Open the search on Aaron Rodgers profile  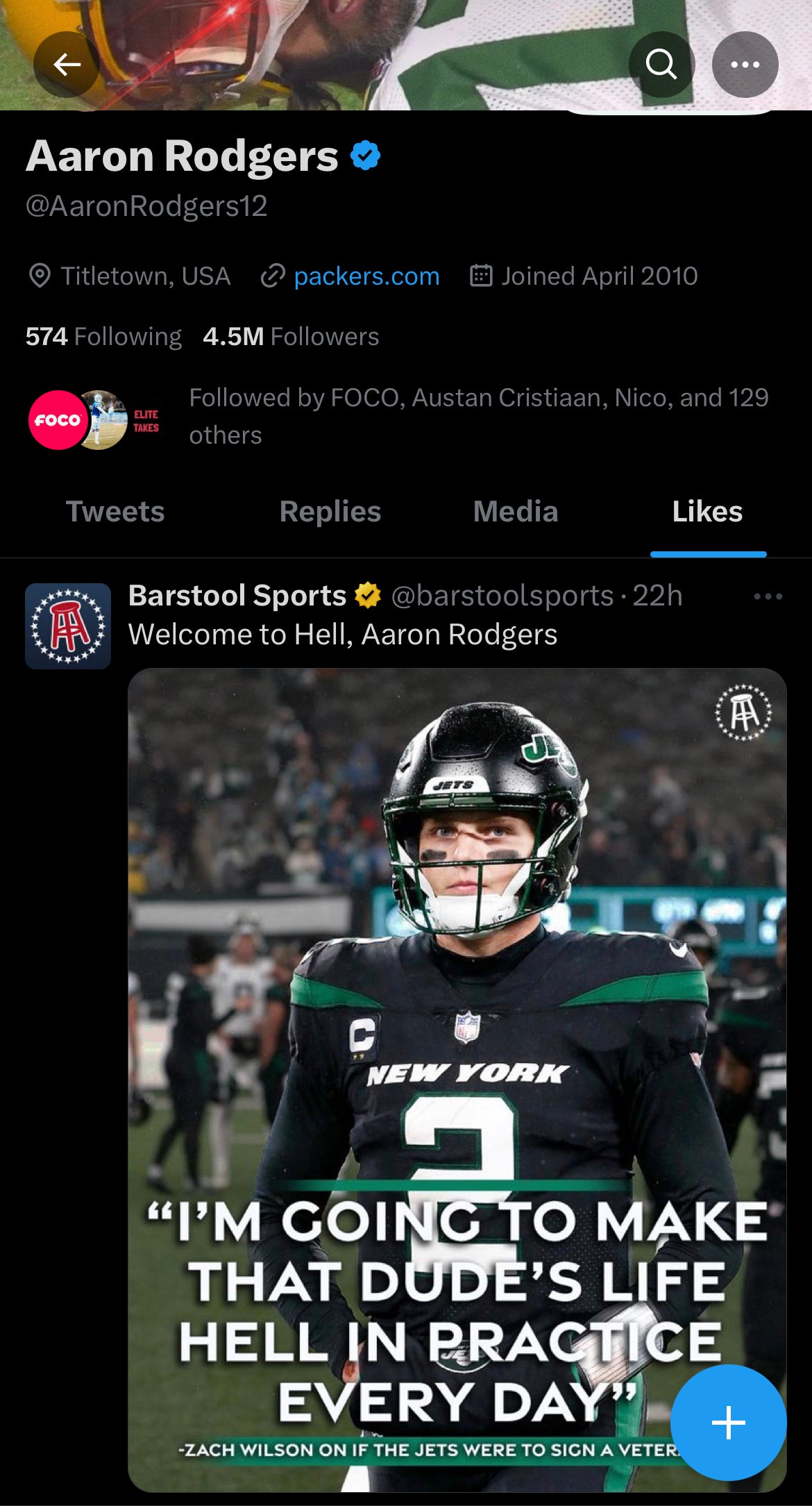coord(662,65)
